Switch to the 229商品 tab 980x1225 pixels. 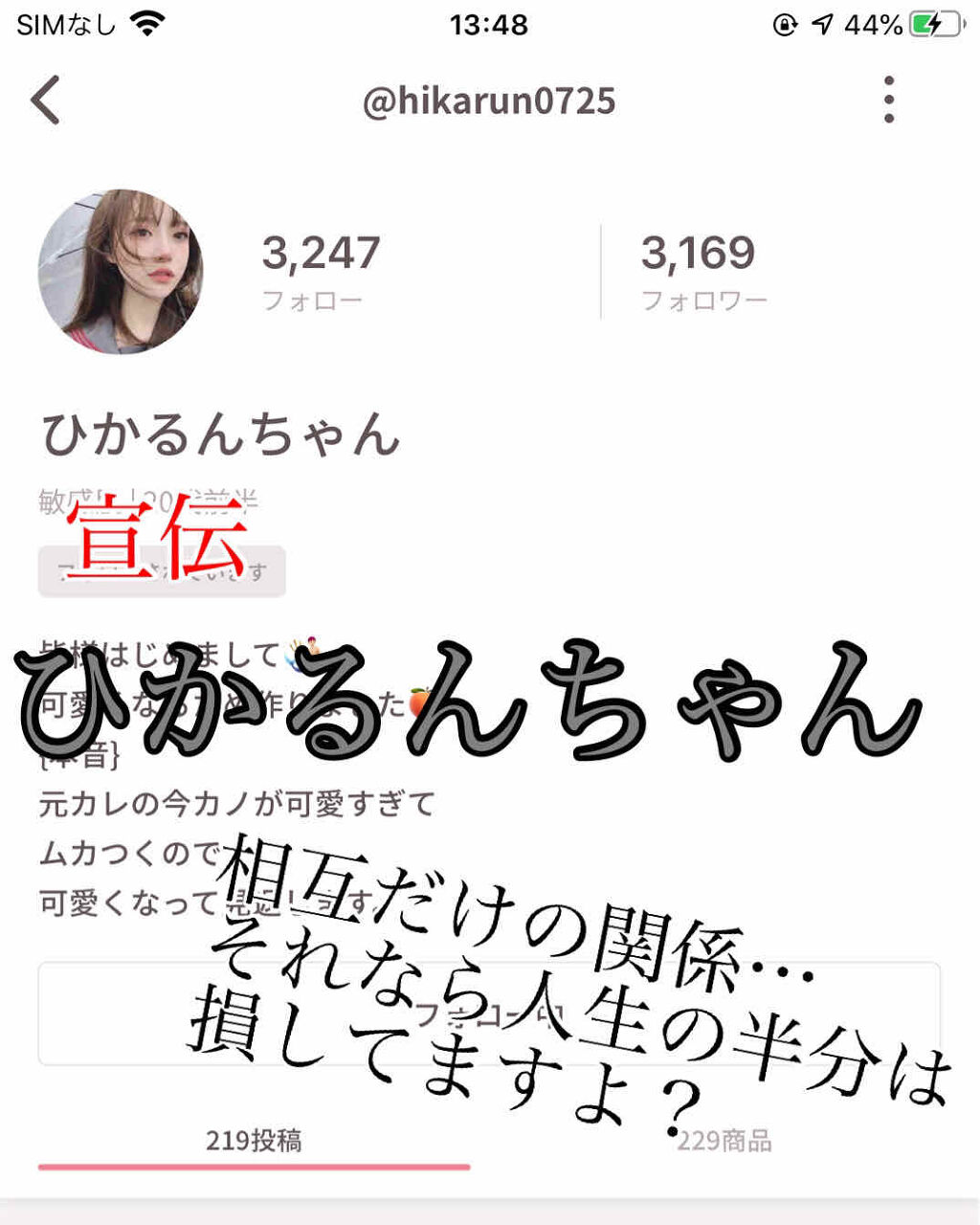(727, 1140)
